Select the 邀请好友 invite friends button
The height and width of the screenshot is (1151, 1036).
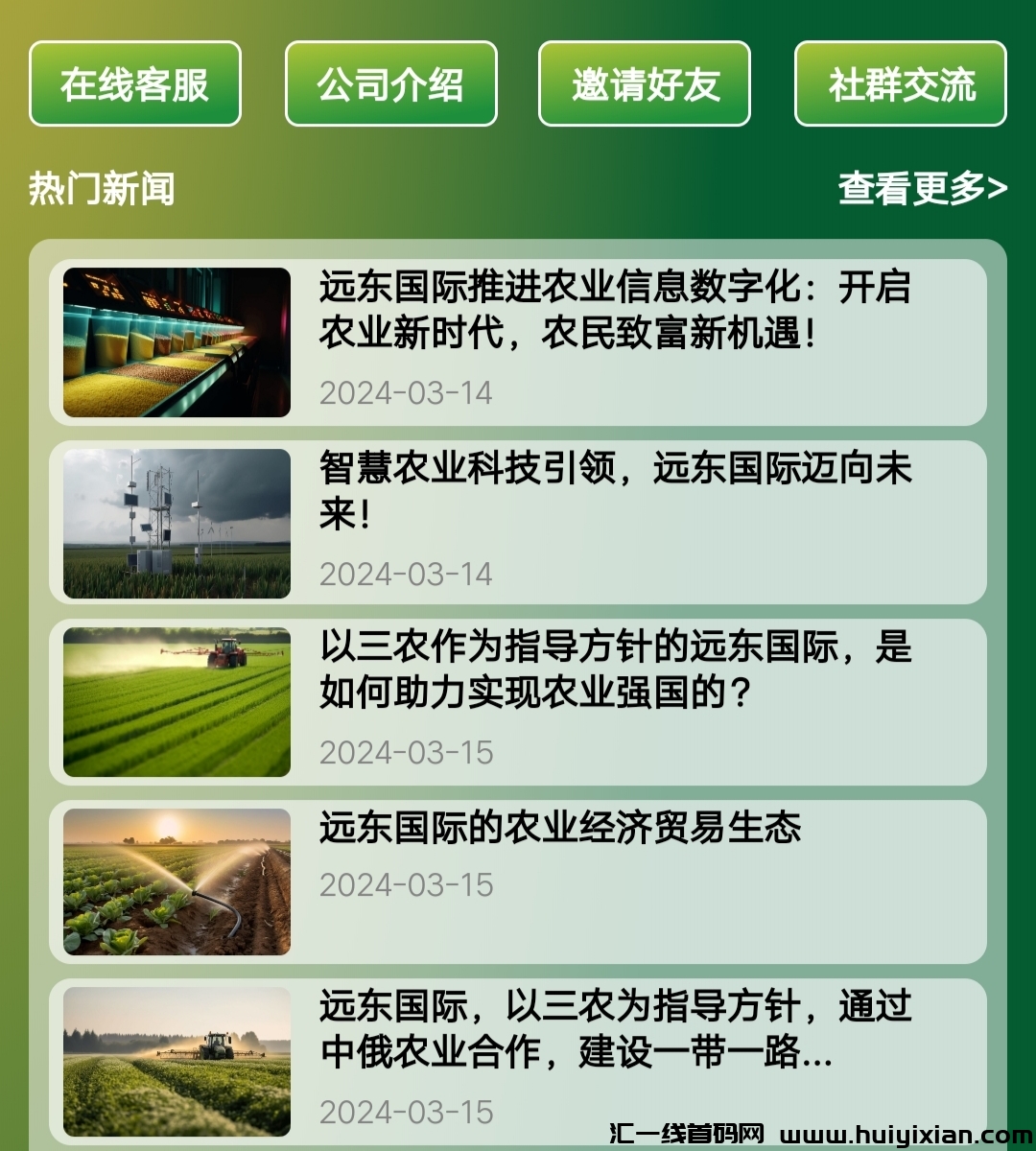[x=643, y=83]
